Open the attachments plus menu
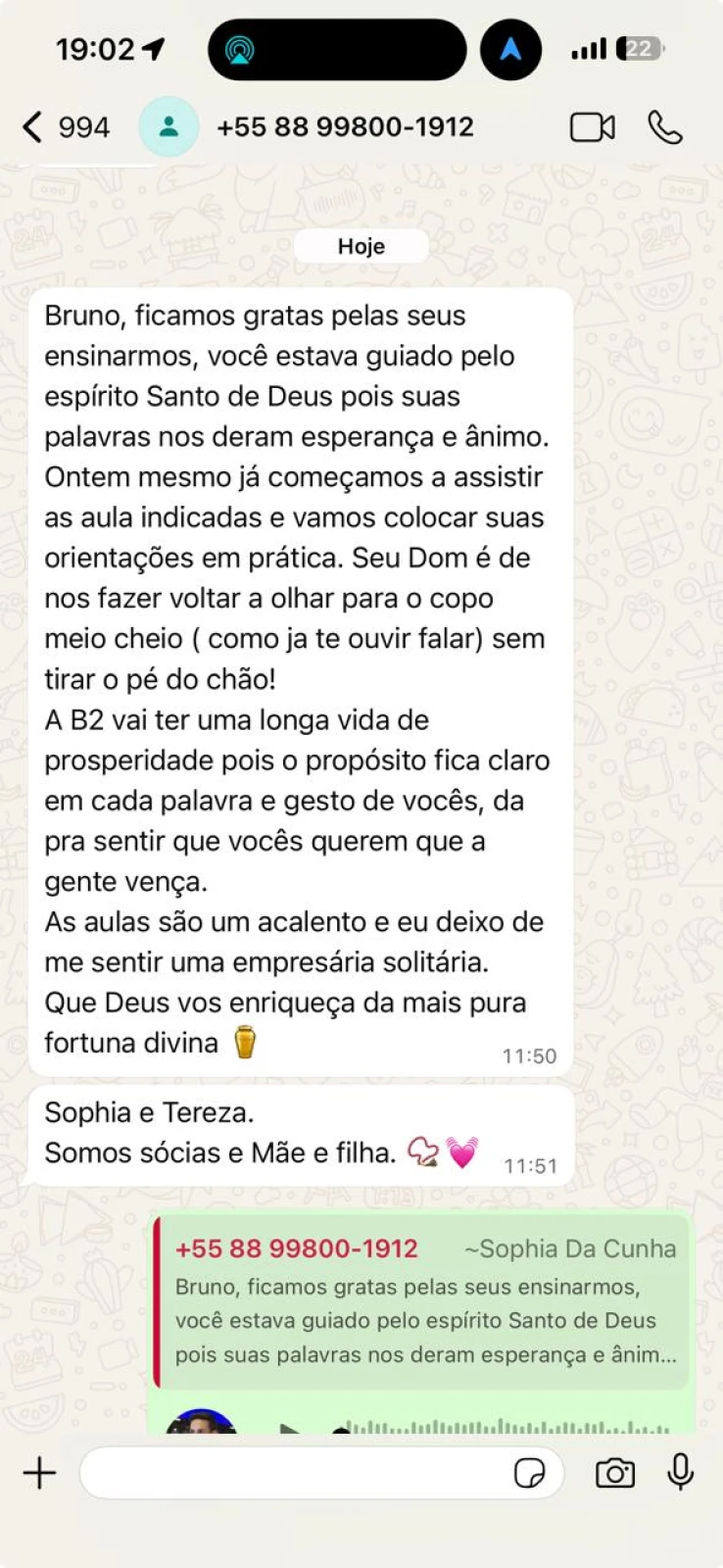This screenshot has width=723, height=1568. coord(40,1473)
